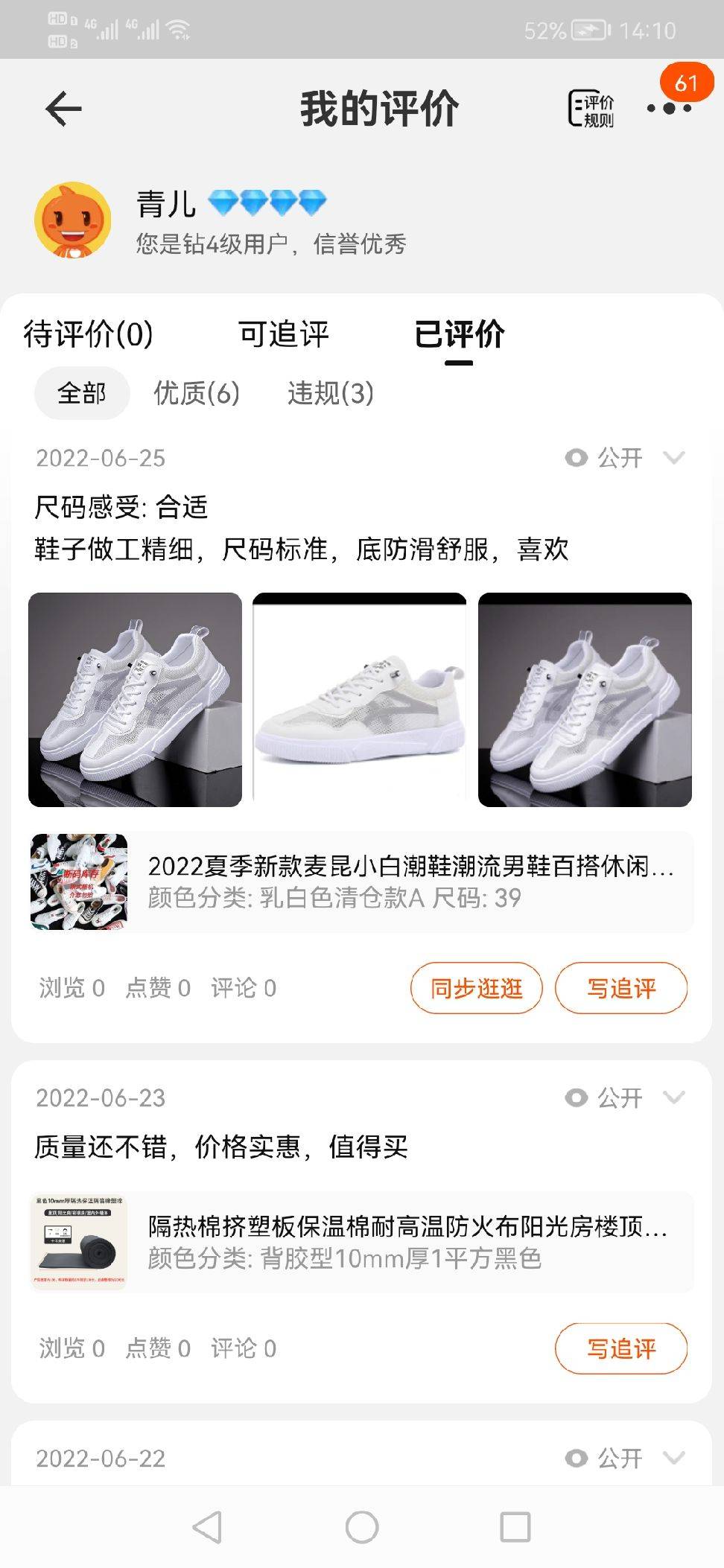Viewport: 724px width, 1568px height.
Task: Switch to the 待评价(0) tab
Action: 88,334
